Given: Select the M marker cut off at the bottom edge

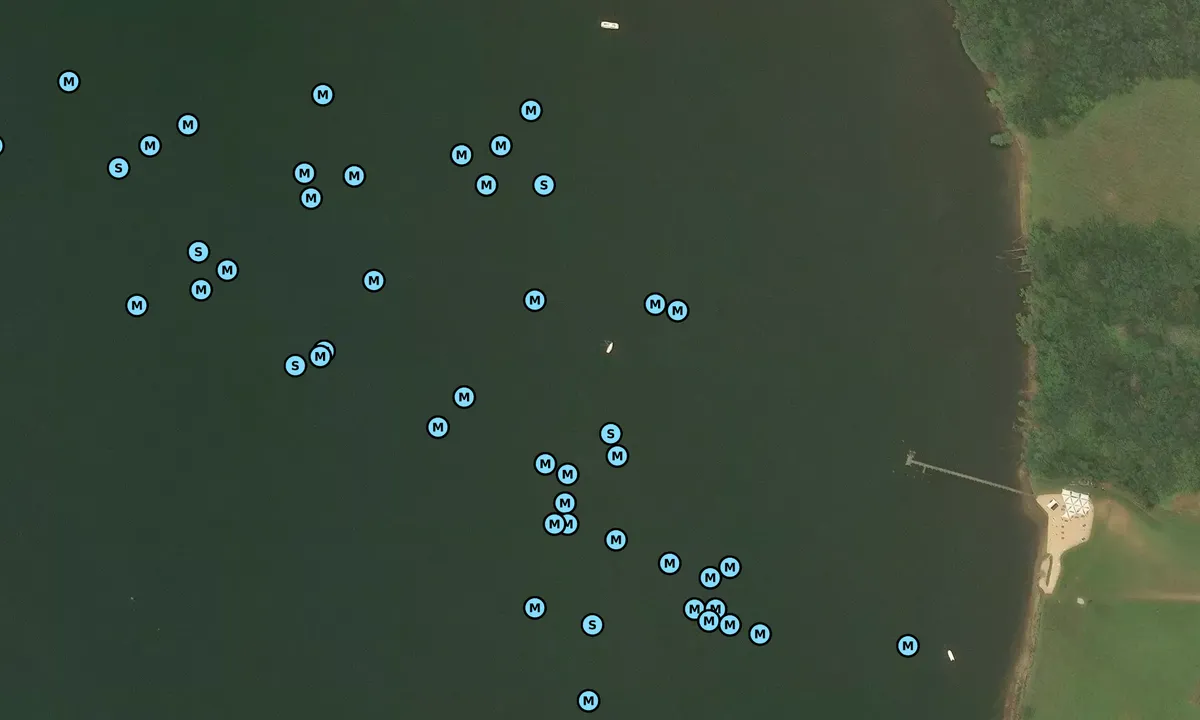Looking at the screenshot, I should 588,701.
